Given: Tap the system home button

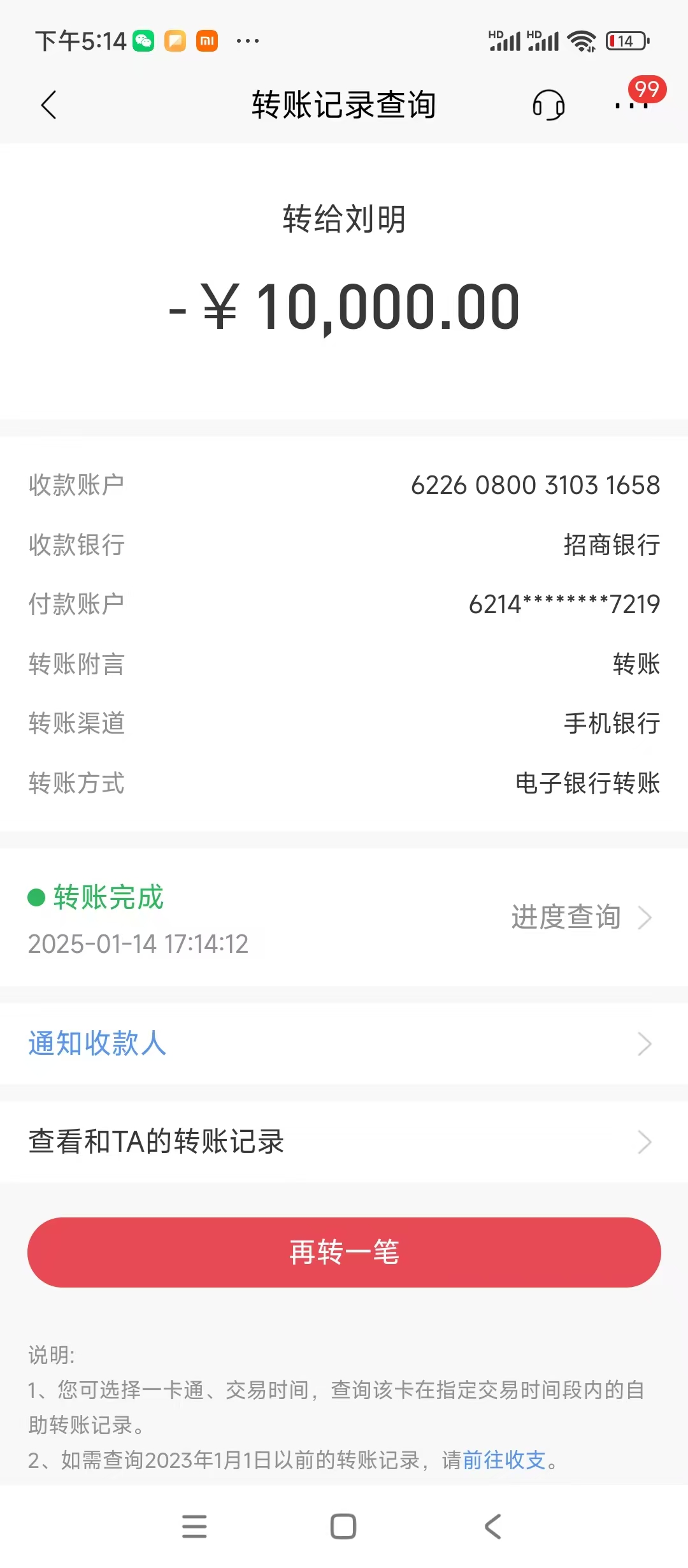Looking at the screenshot, I should 343,1527.
